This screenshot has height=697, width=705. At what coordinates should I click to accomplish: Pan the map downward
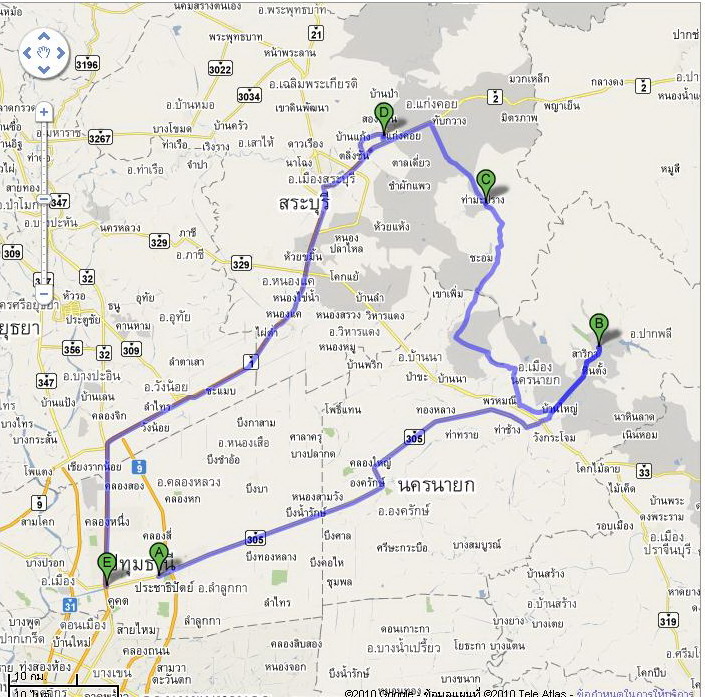coord(43,69)
